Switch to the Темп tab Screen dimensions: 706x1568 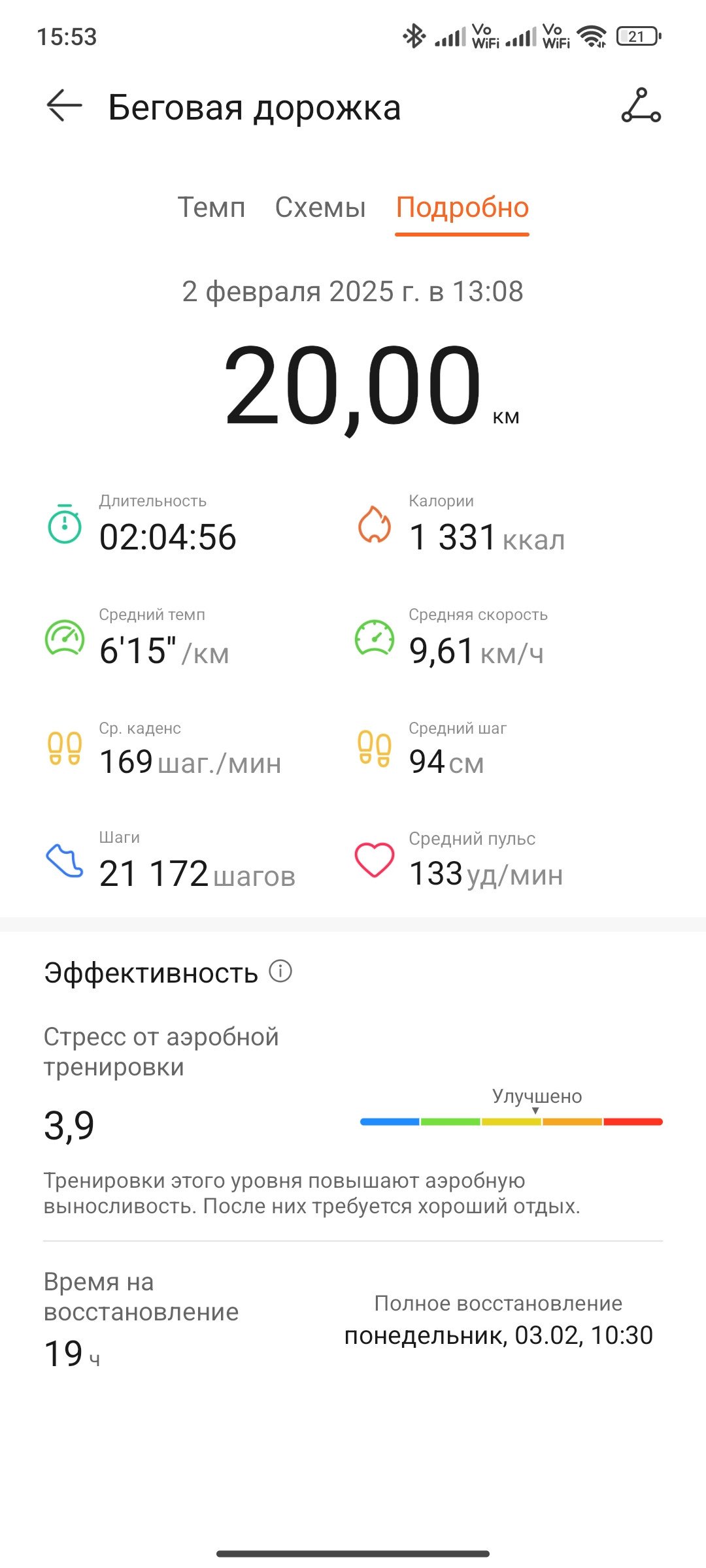[211, 207]
